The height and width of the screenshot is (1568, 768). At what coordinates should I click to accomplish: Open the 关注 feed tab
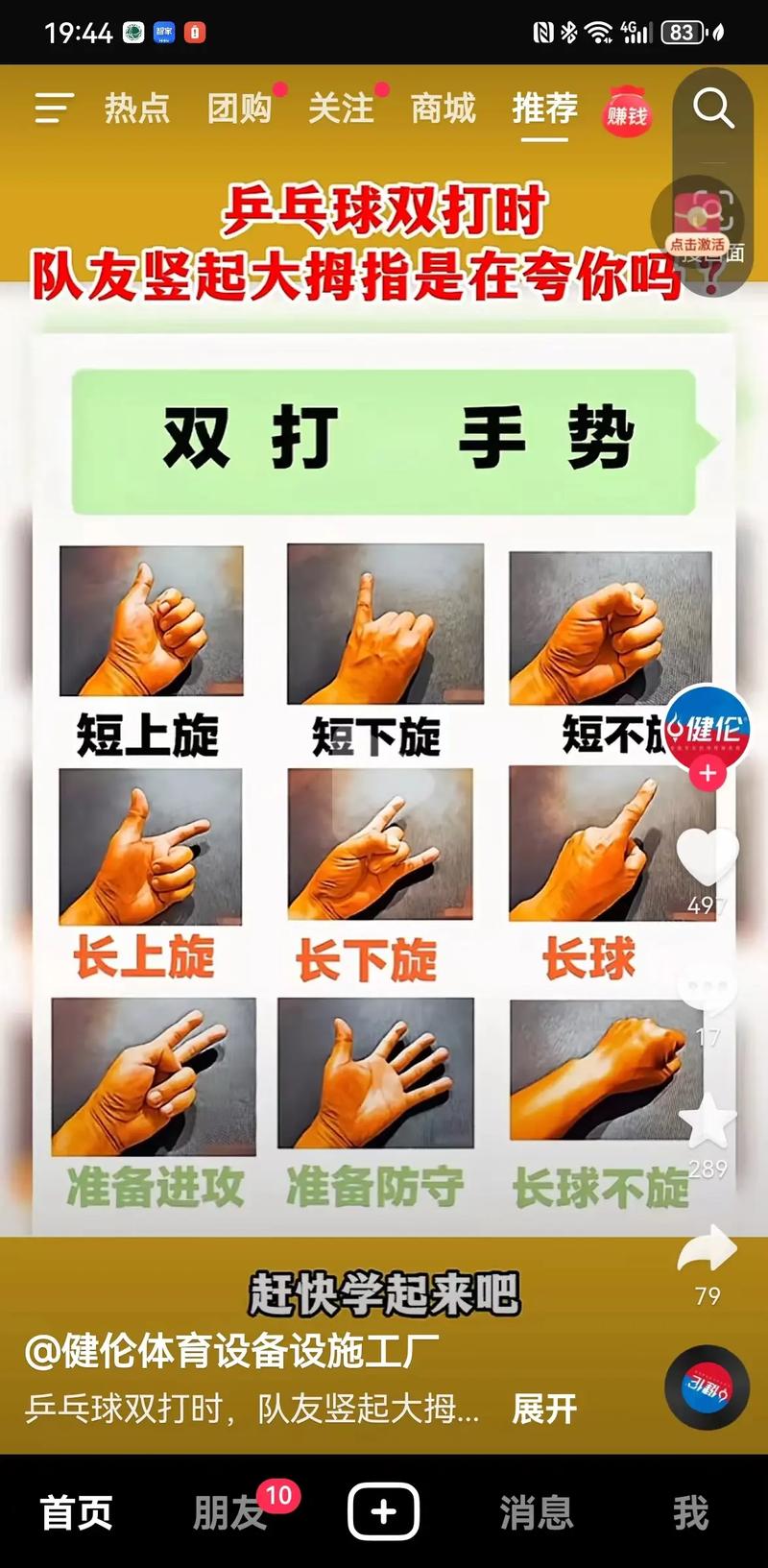(x=341, y=109)
